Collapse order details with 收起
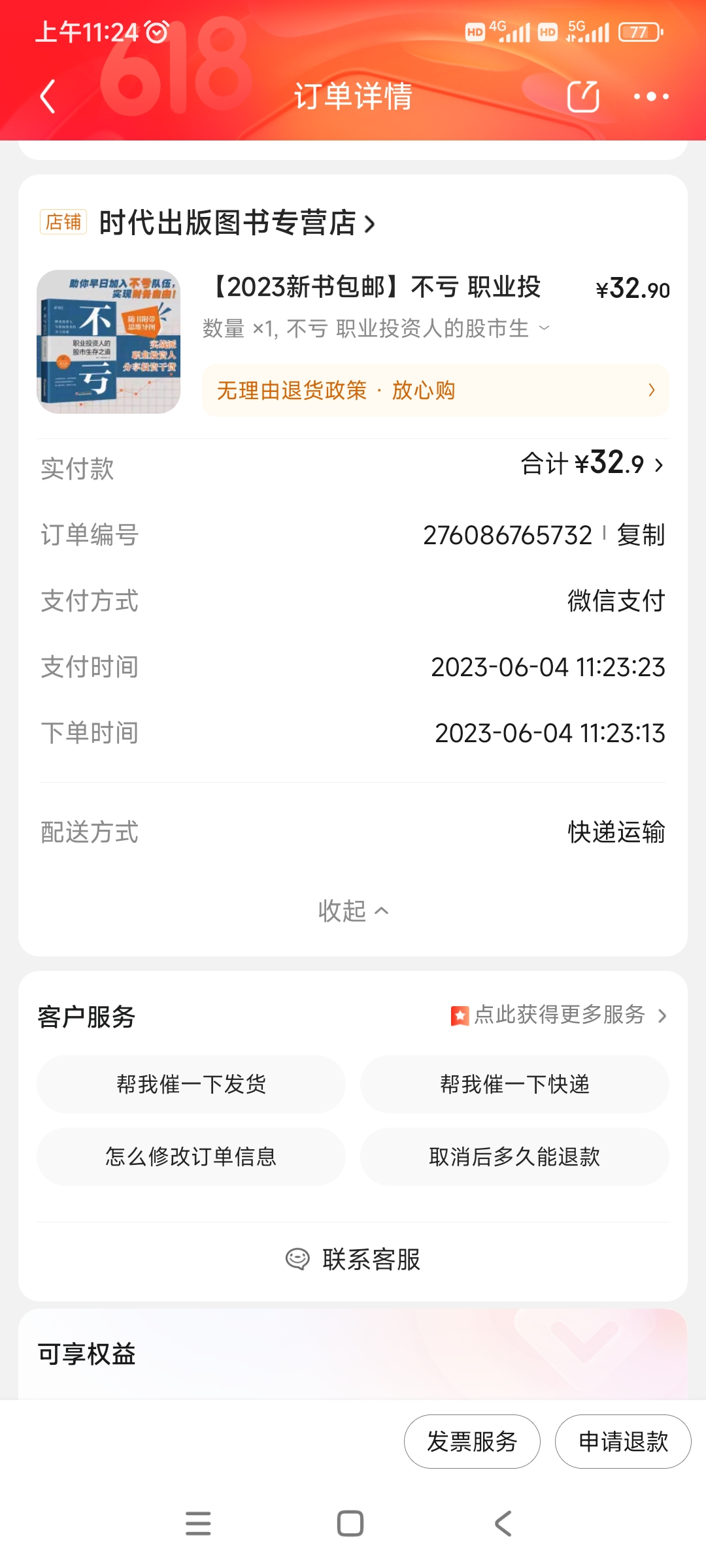 pyautogui.click(x=353, y=910)
